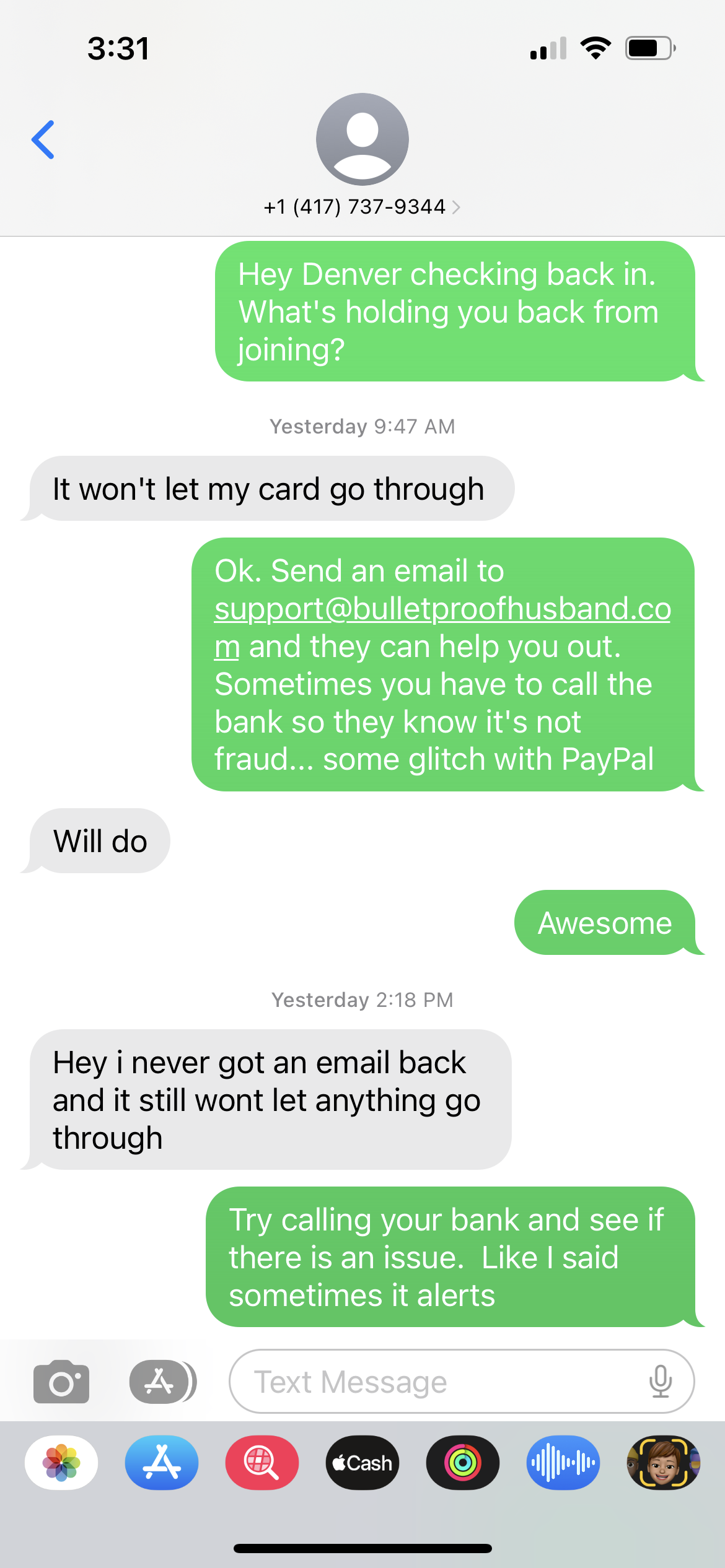Open the camera to attach a photo
The image size is (725, 1568).
click(61, 1381)
